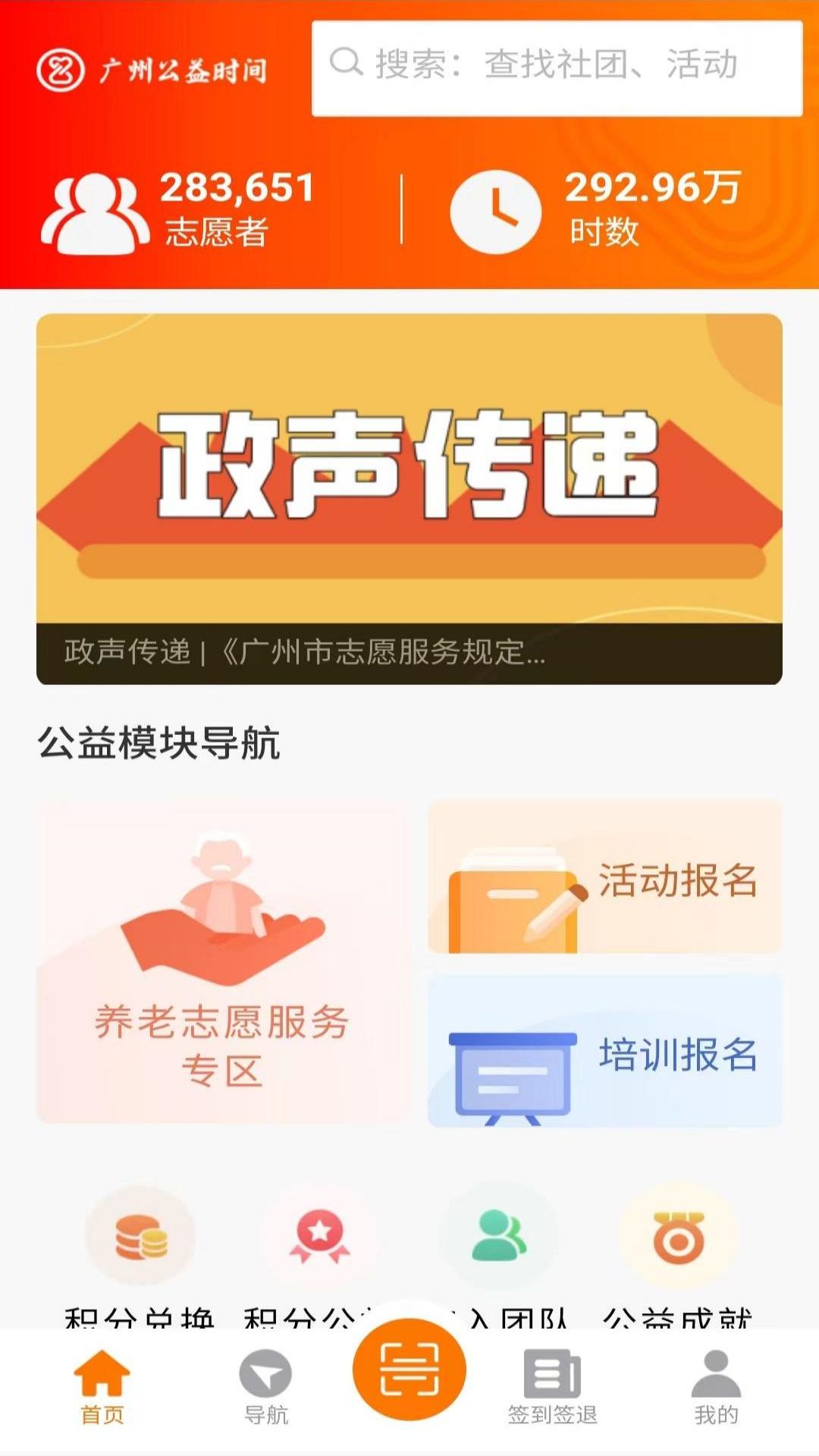819x1456 pixels.
Task: Open the 活动报名 activity signup card
Action: [x=603, y=880]
